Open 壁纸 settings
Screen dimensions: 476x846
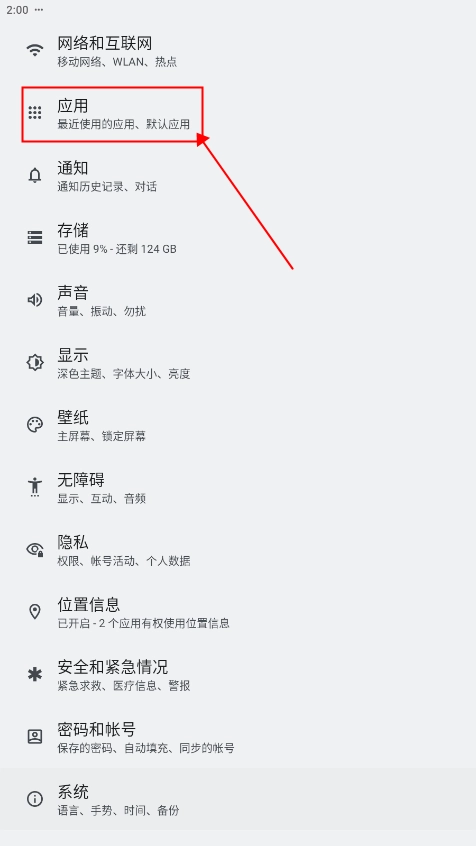click(238, 426)
